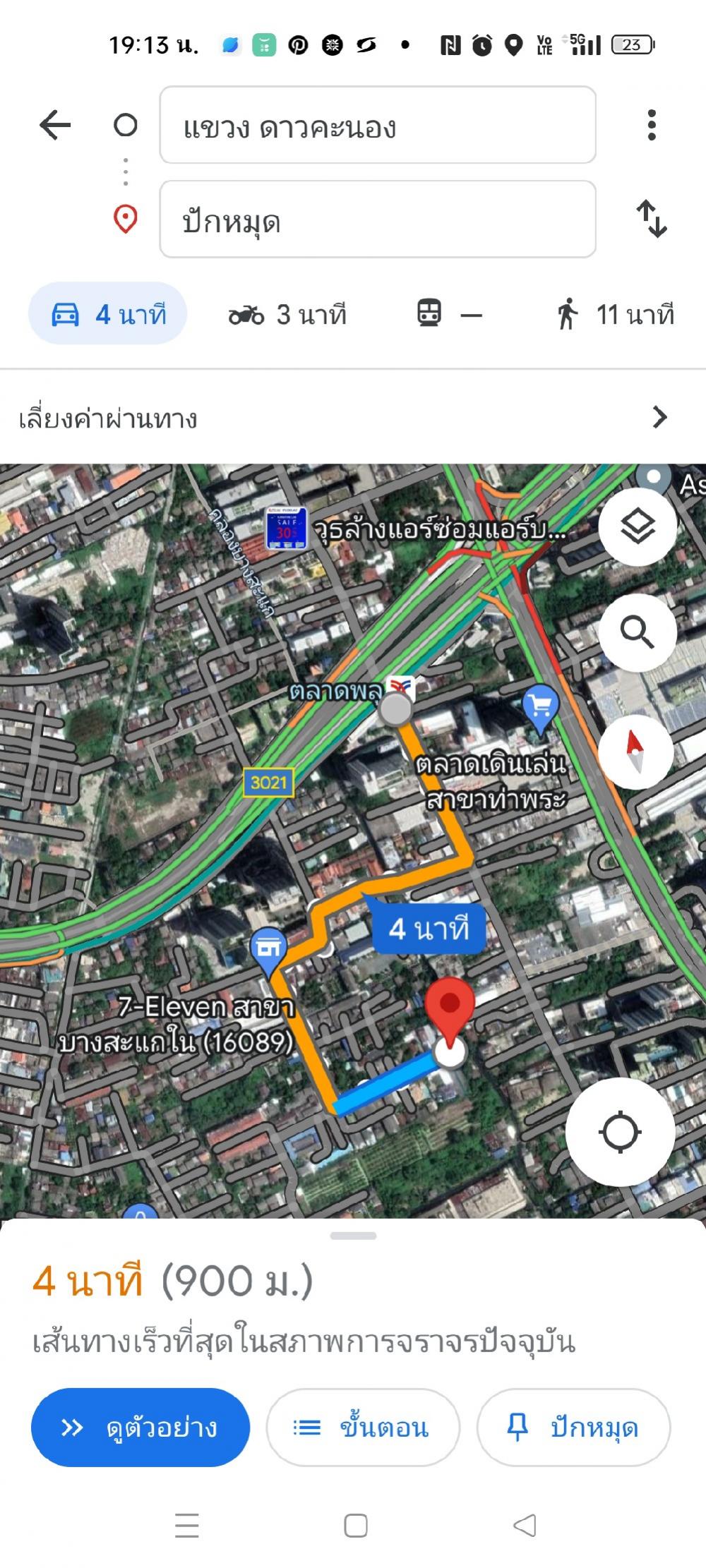The width and height of the screenshot is (706, 1568).
Task: Swap origin and destination
Action: pos(652,219)
